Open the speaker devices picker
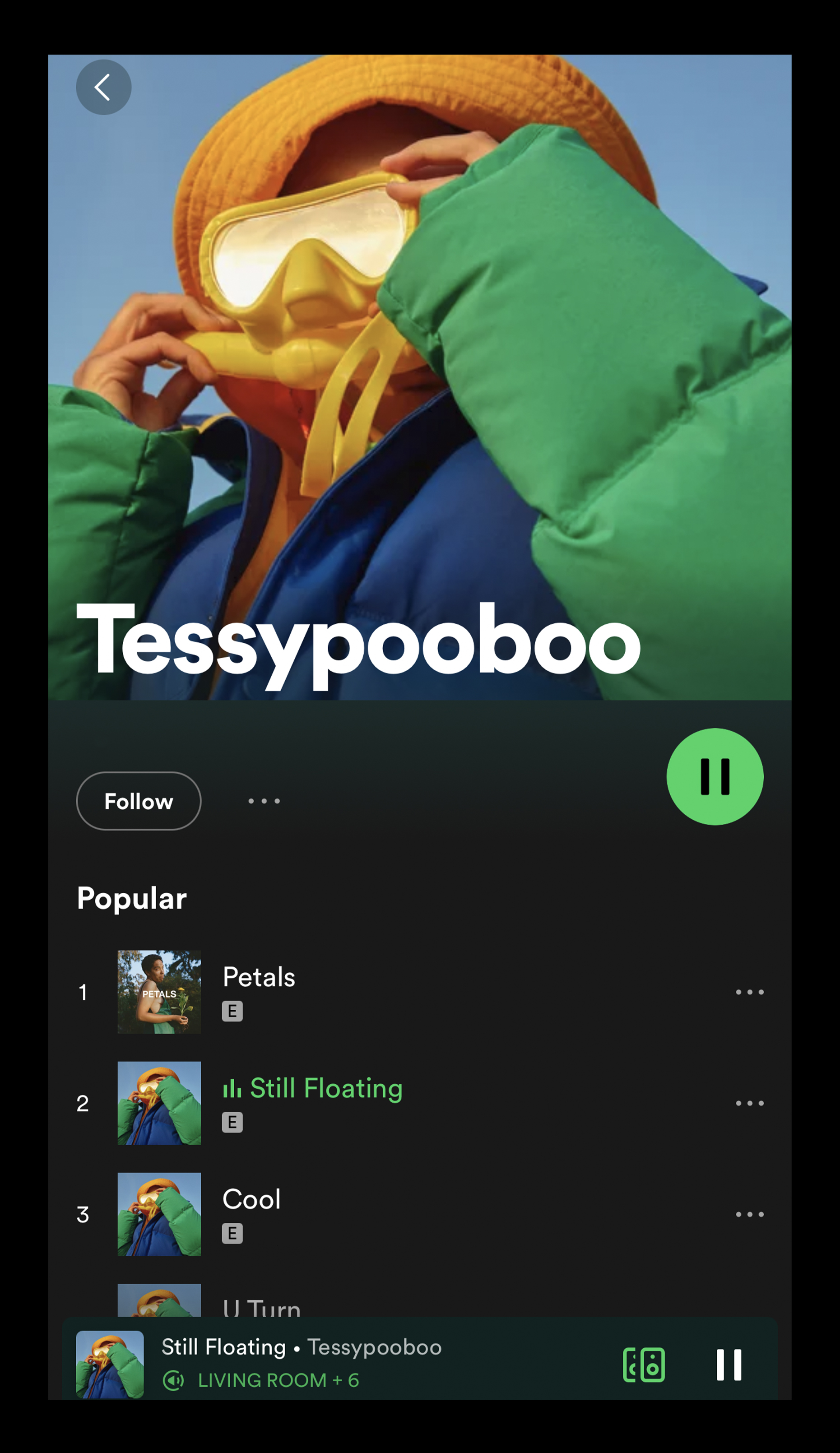The image size is (840, 1453). [643, 1365]
